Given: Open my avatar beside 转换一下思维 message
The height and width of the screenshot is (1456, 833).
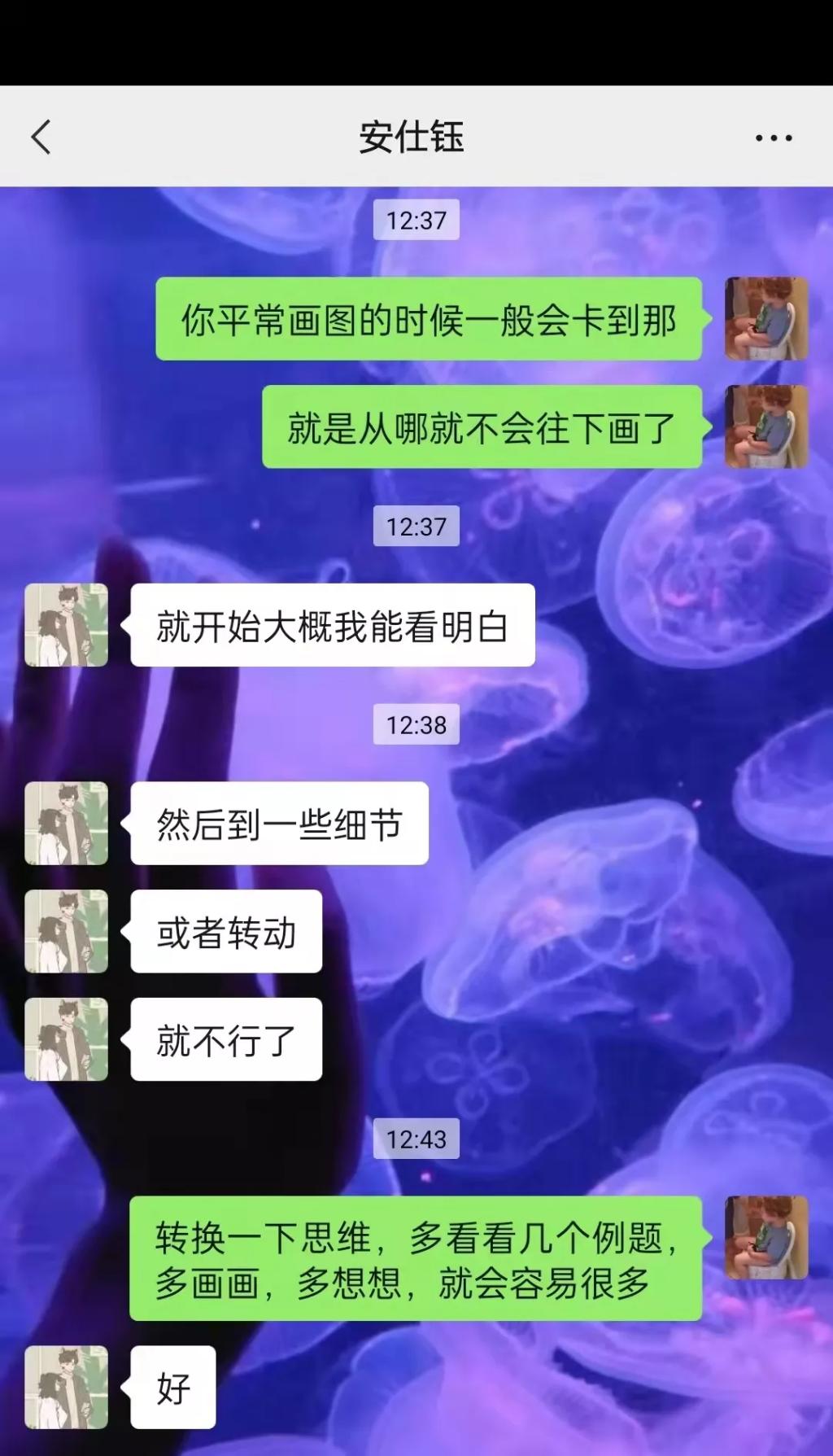Looking at the screenshot, I should point(765,1237).
